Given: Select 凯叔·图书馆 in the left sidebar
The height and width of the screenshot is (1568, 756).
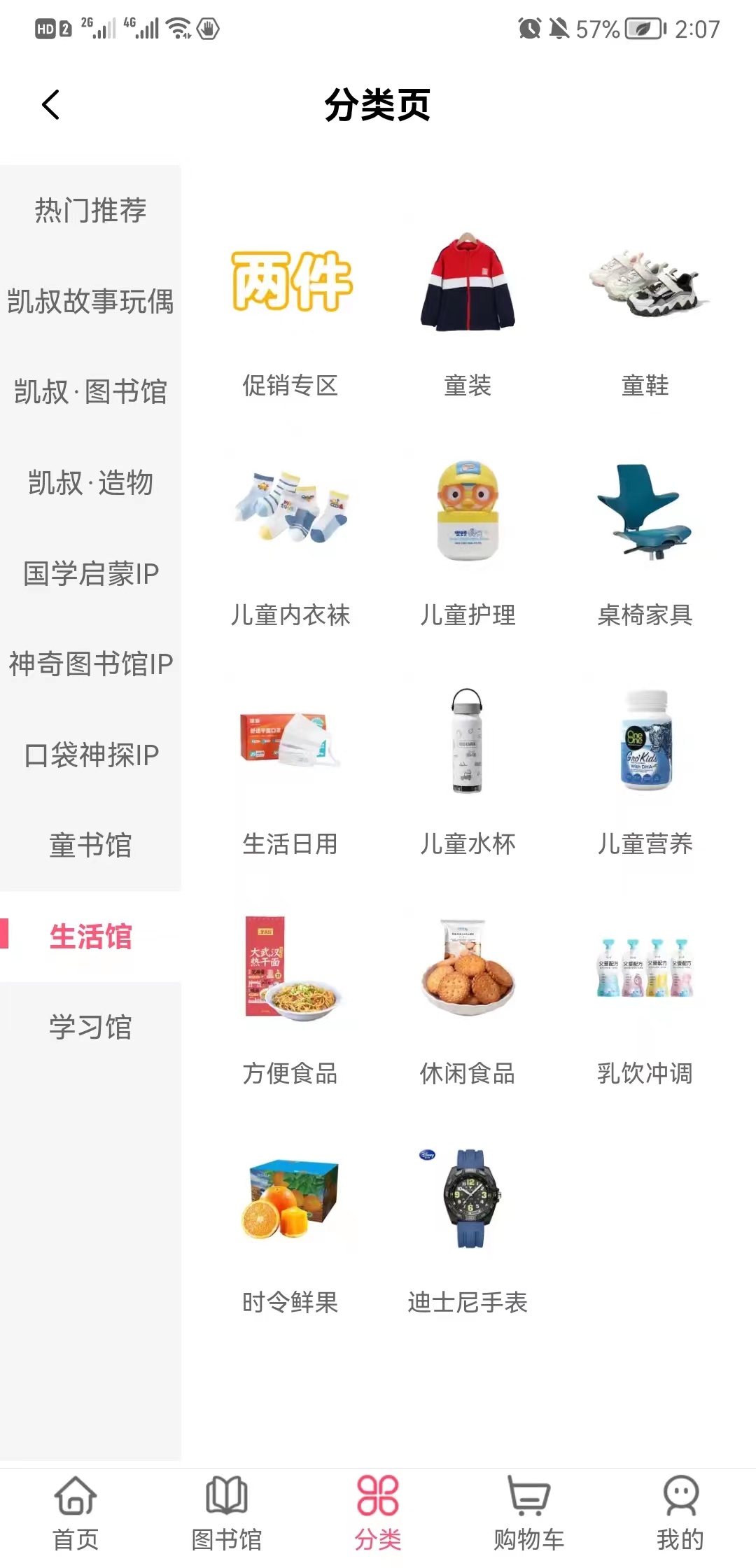Looking at the screenshot, I should (x=92, y=393).
